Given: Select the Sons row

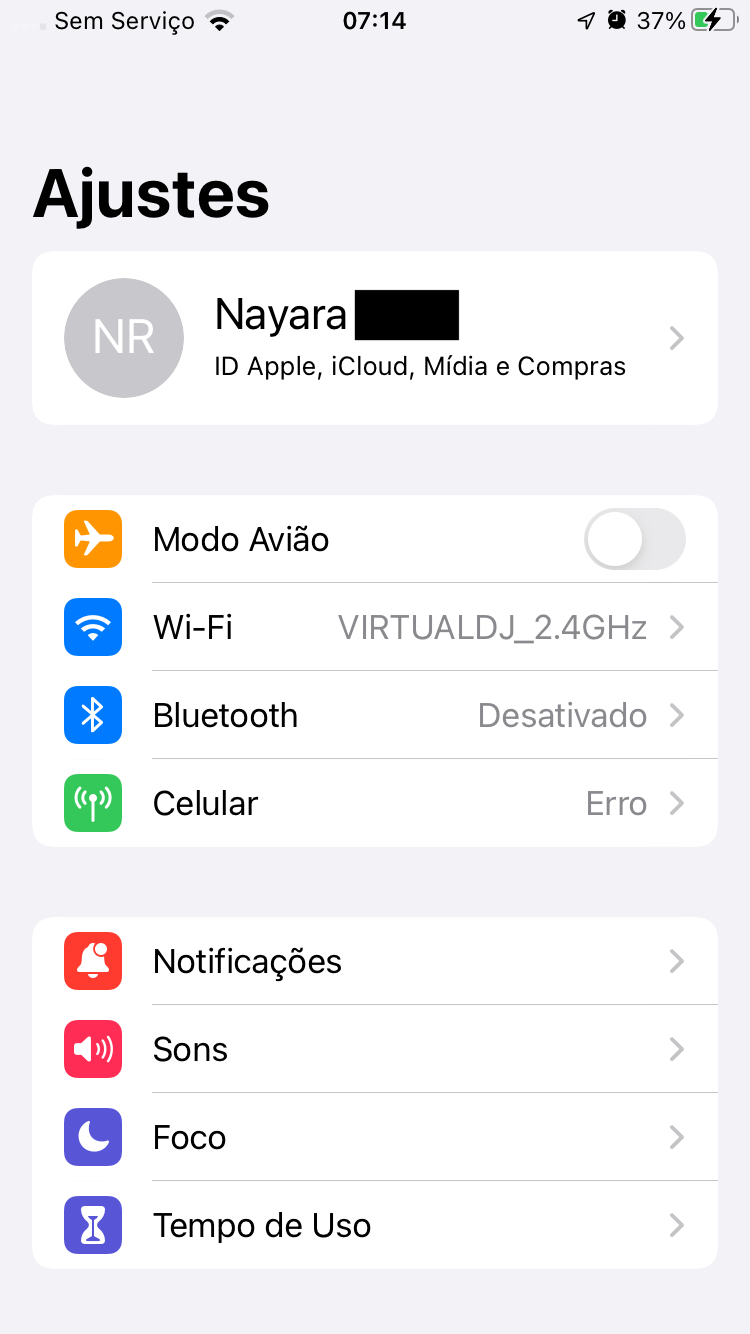Looking at the screenshot, I should 375,1050.
